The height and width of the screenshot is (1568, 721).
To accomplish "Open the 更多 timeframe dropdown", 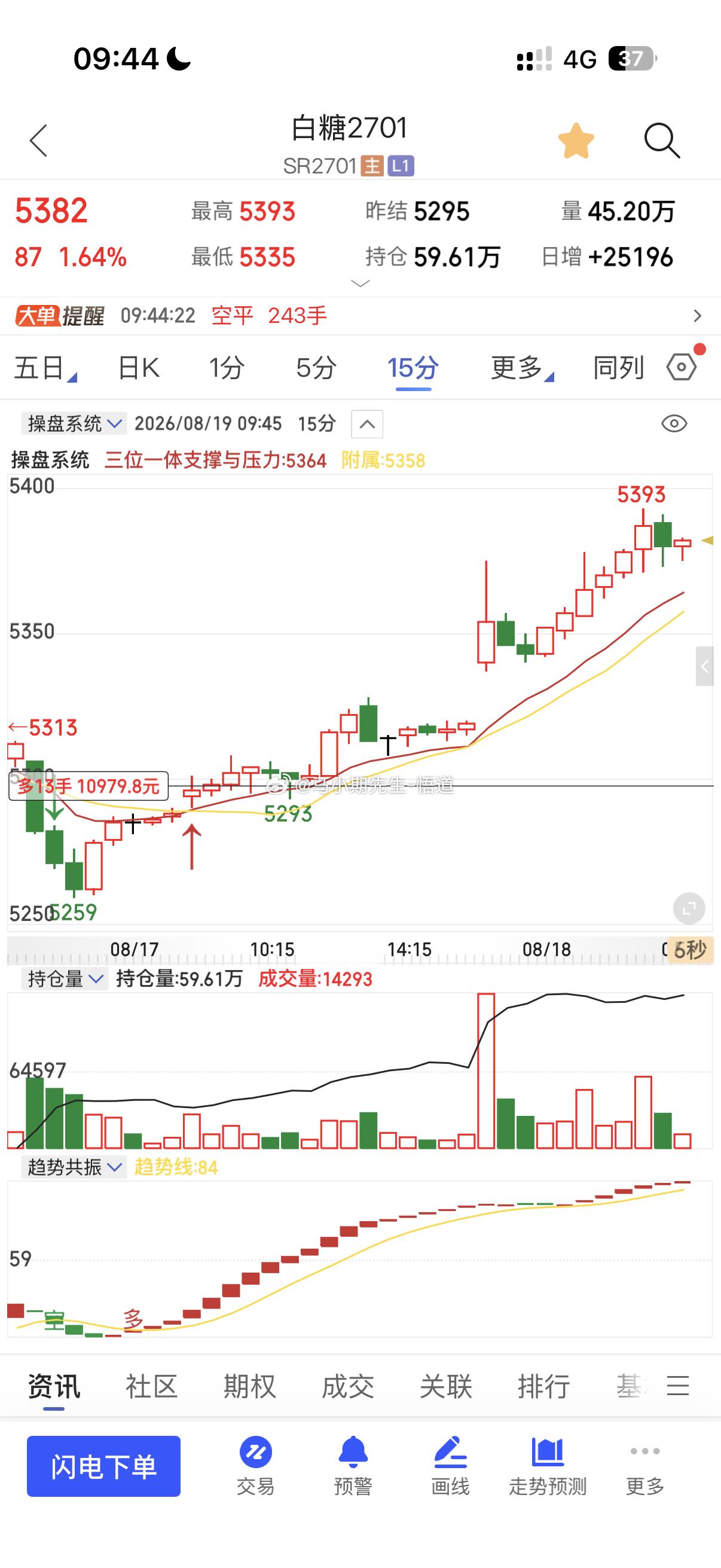I will tap(522, 368).
